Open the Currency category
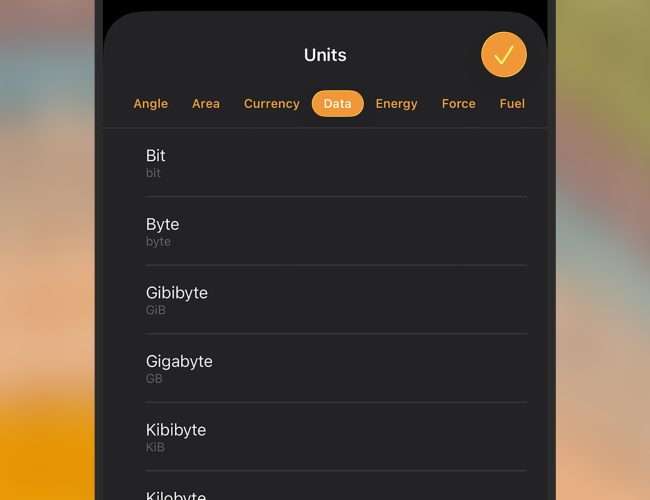This screenshot has height=500, width=650. 271,104
